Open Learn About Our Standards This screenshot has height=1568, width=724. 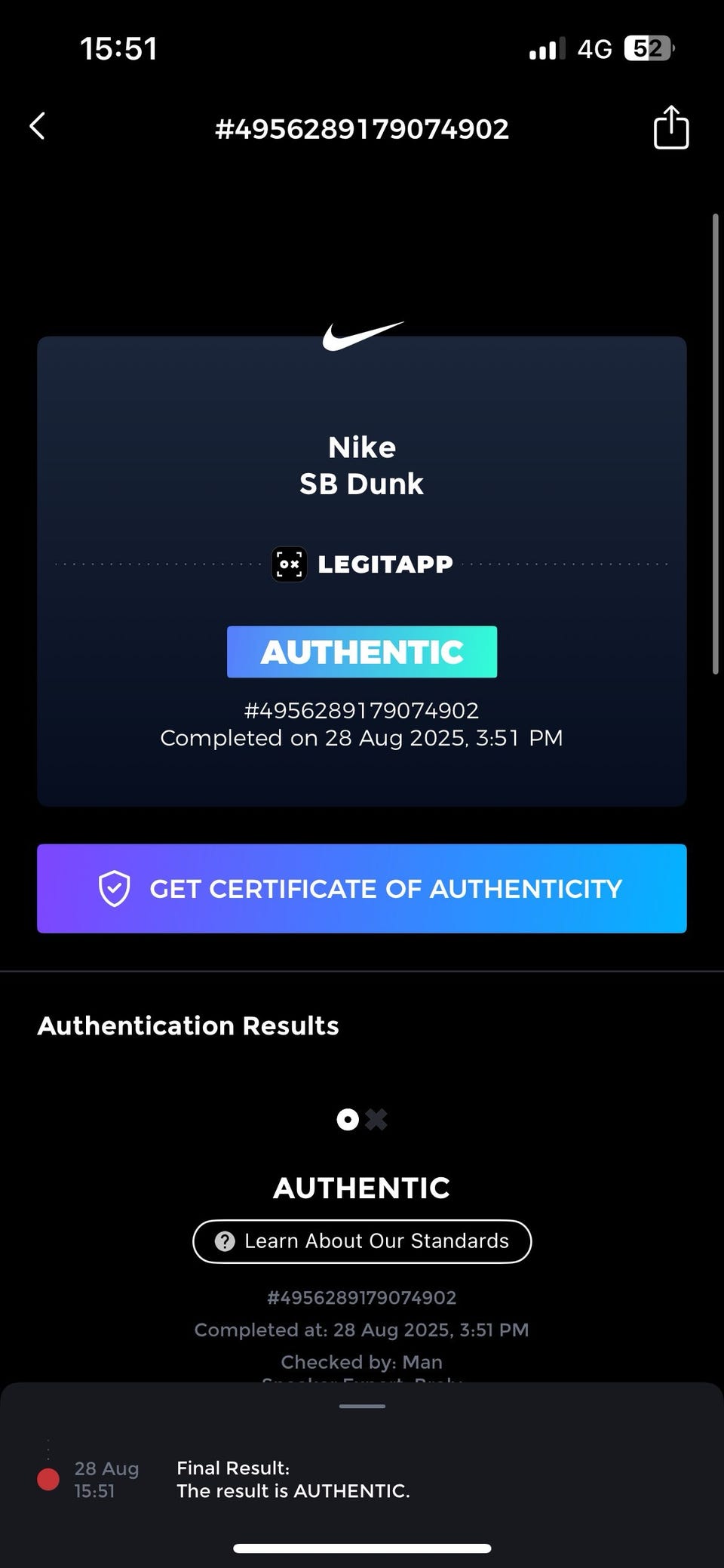(362, 1241)
